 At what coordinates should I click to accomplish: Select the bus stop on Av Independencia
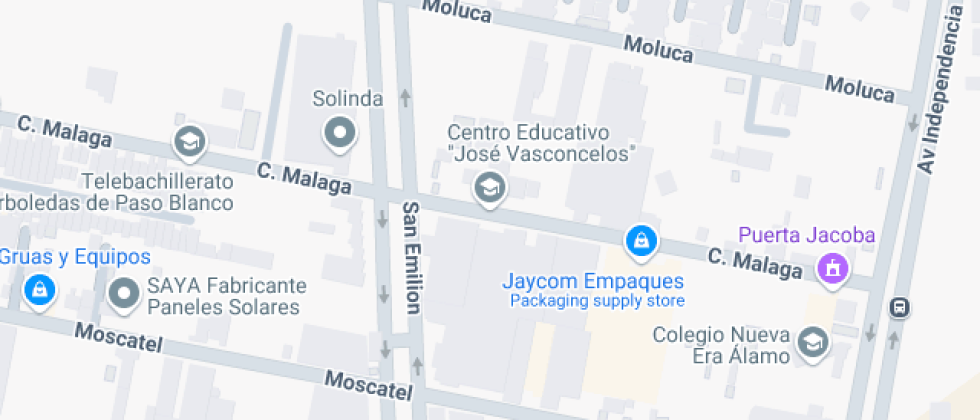[x=899, y=308]
